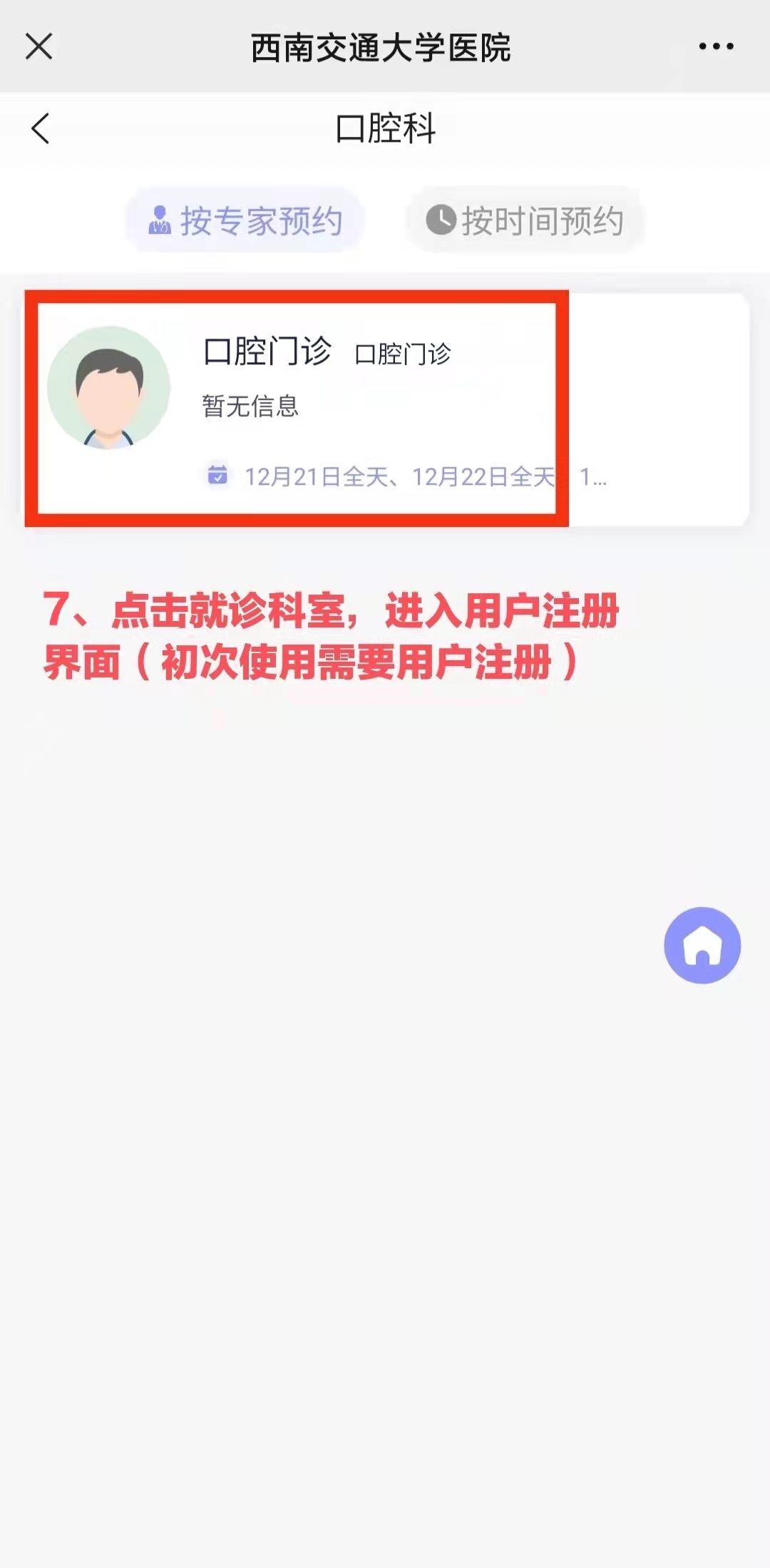
Task: Switch to 按专家预约 tab
Action: point(245,220)
